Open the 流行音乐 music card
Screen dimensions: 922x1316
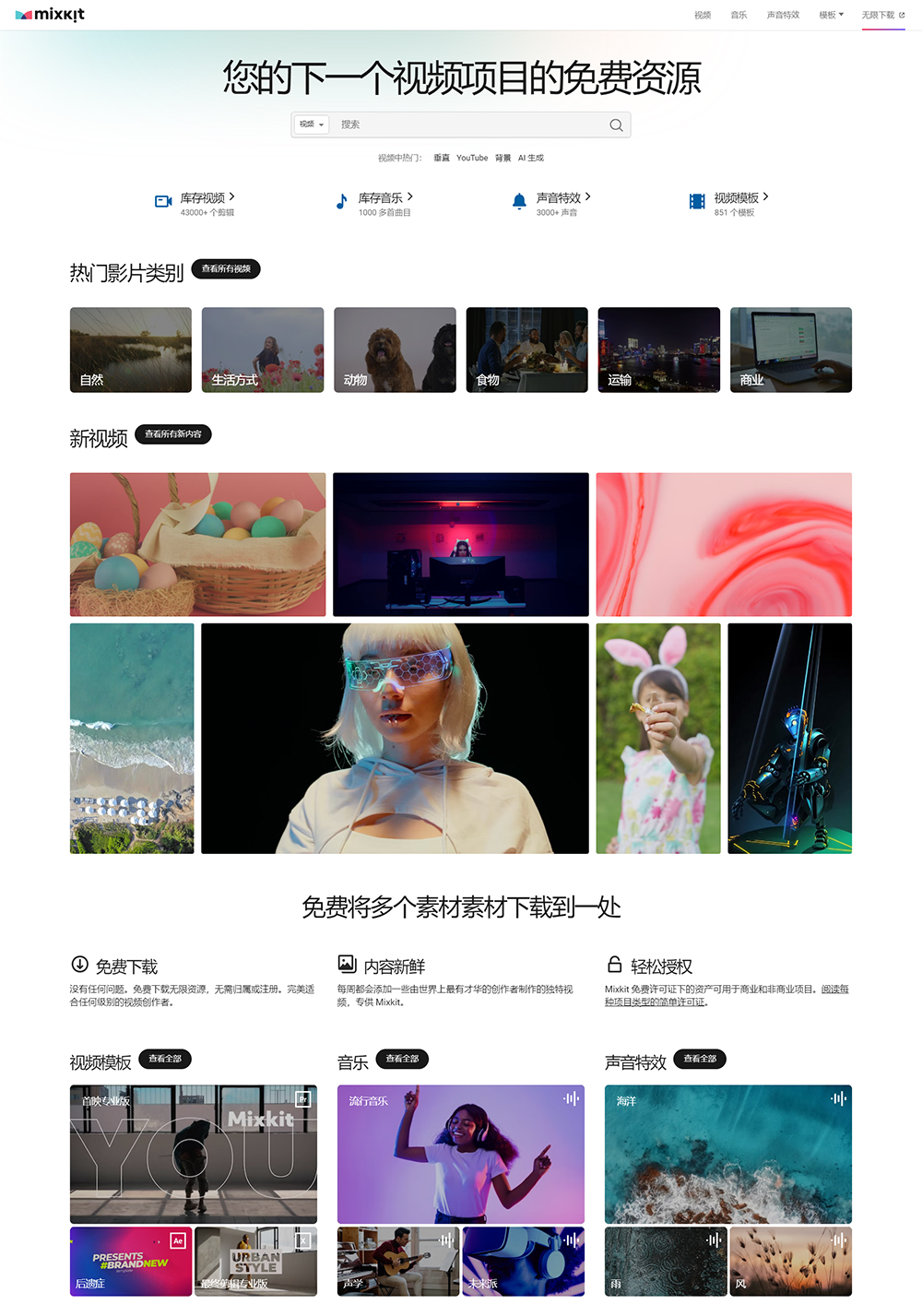[460, 1154]
